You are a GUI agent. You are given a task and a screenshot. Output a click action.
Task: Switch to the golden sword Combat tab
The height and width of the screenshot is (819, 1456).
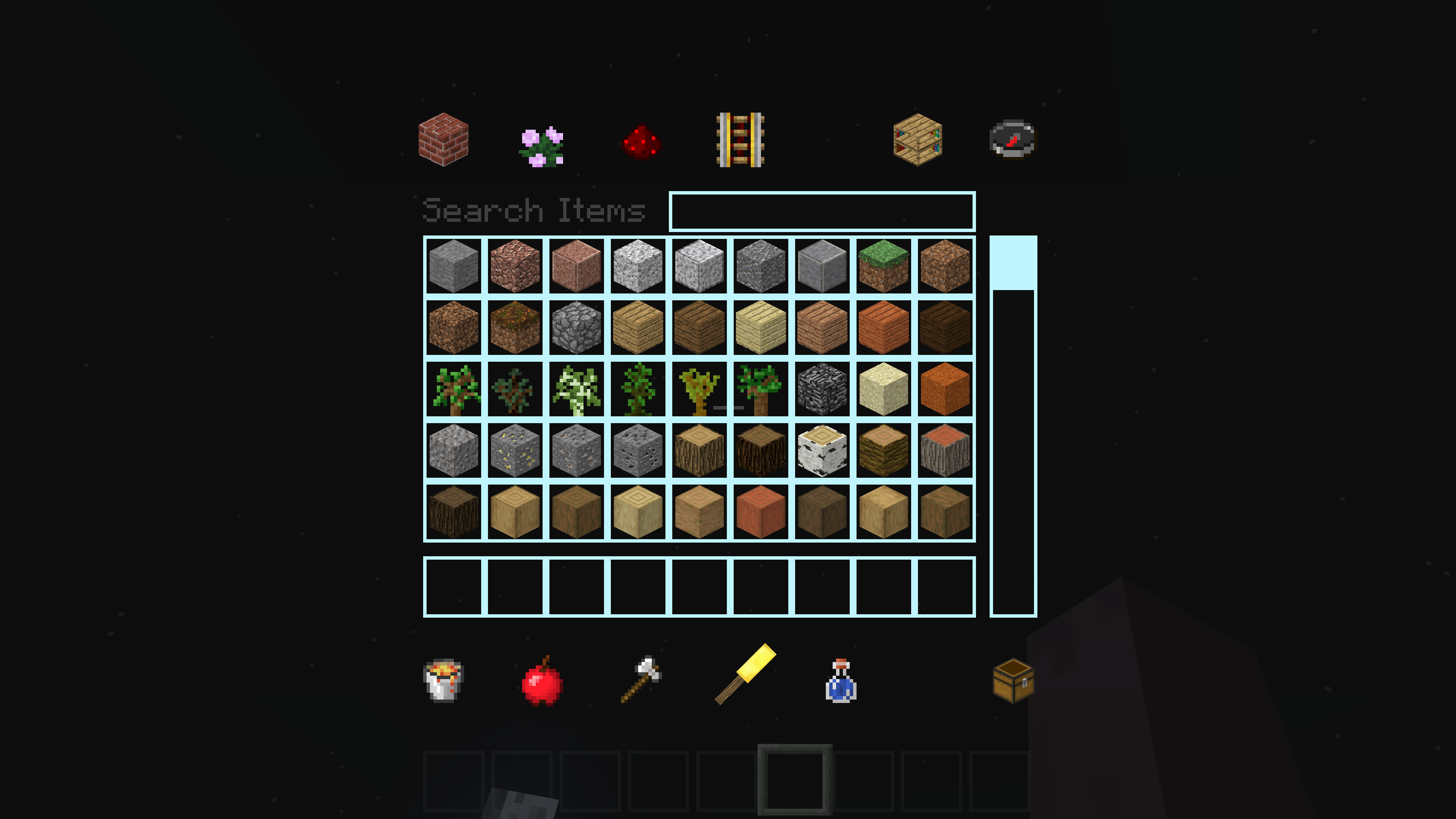pyautogui.click(x=745, y=674)
